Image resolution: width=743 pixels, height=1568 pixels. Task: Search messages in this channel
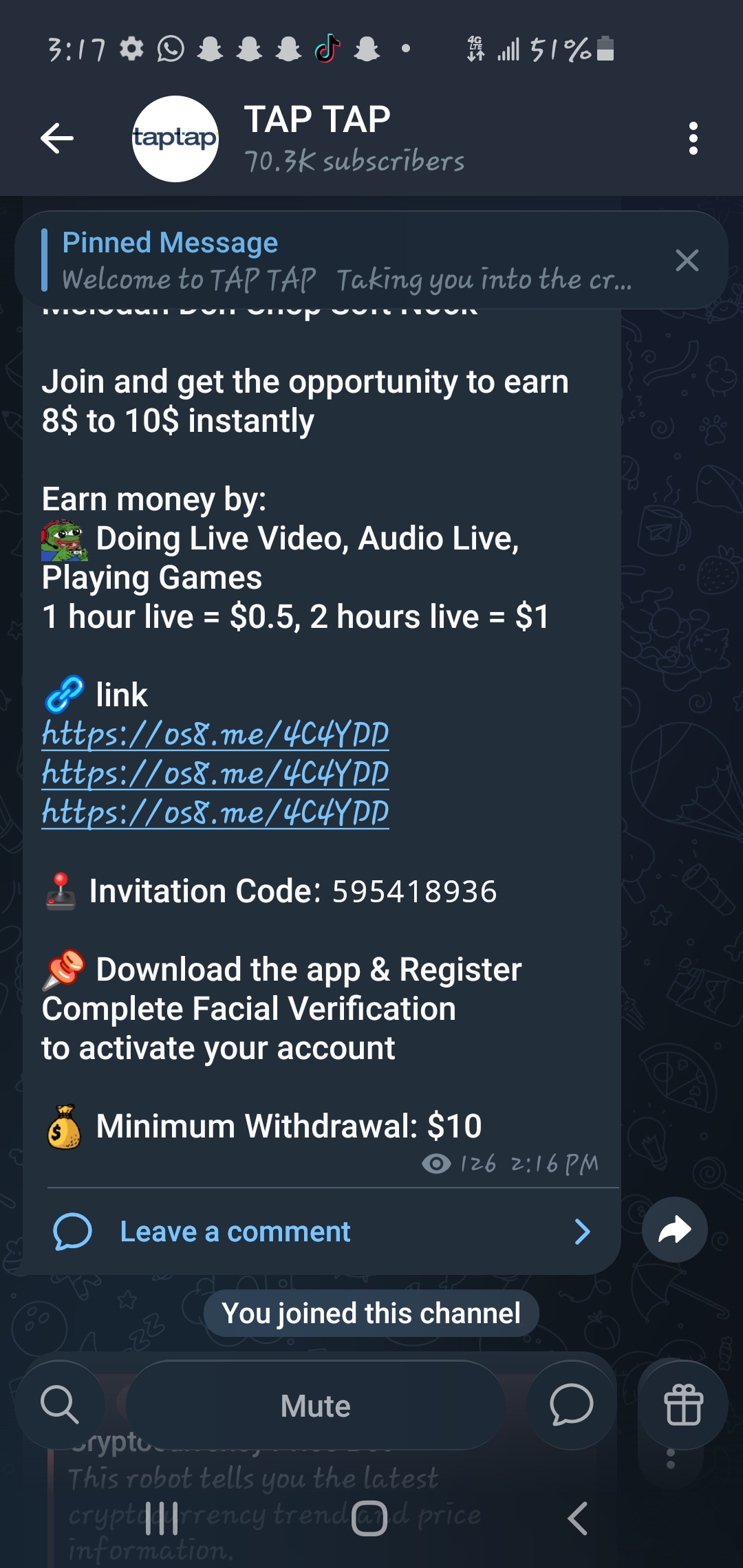59,1405
